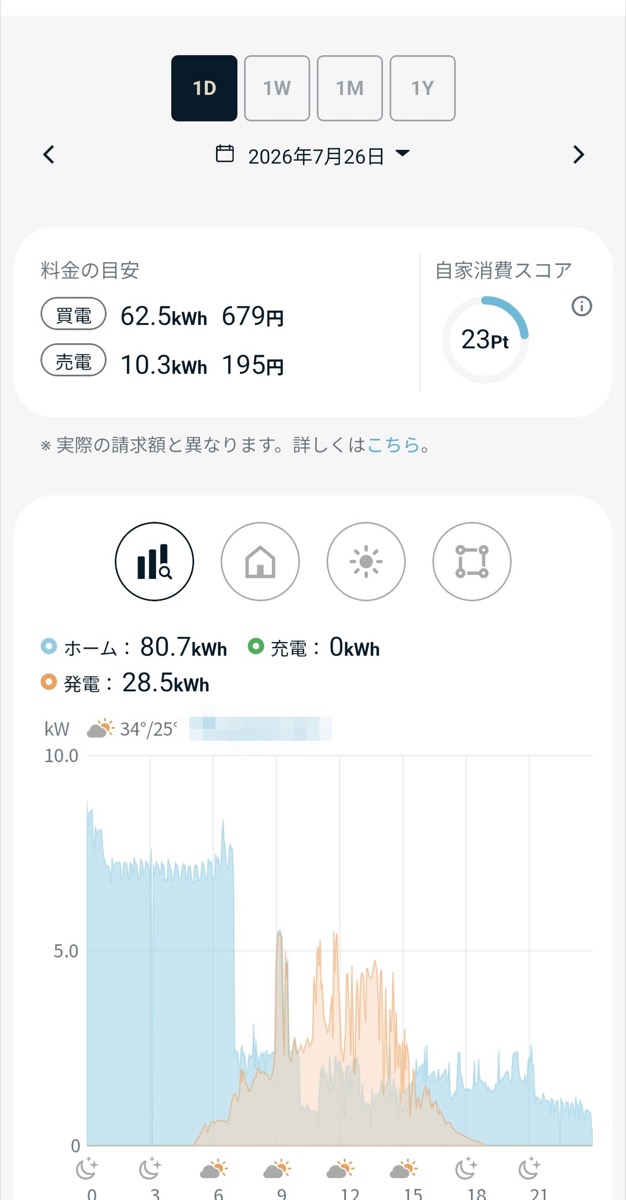Image resolution: width=626 pixels, height=1200 pixels.
Task: Select the 1D period tab
Action: (x=204, y=88)
